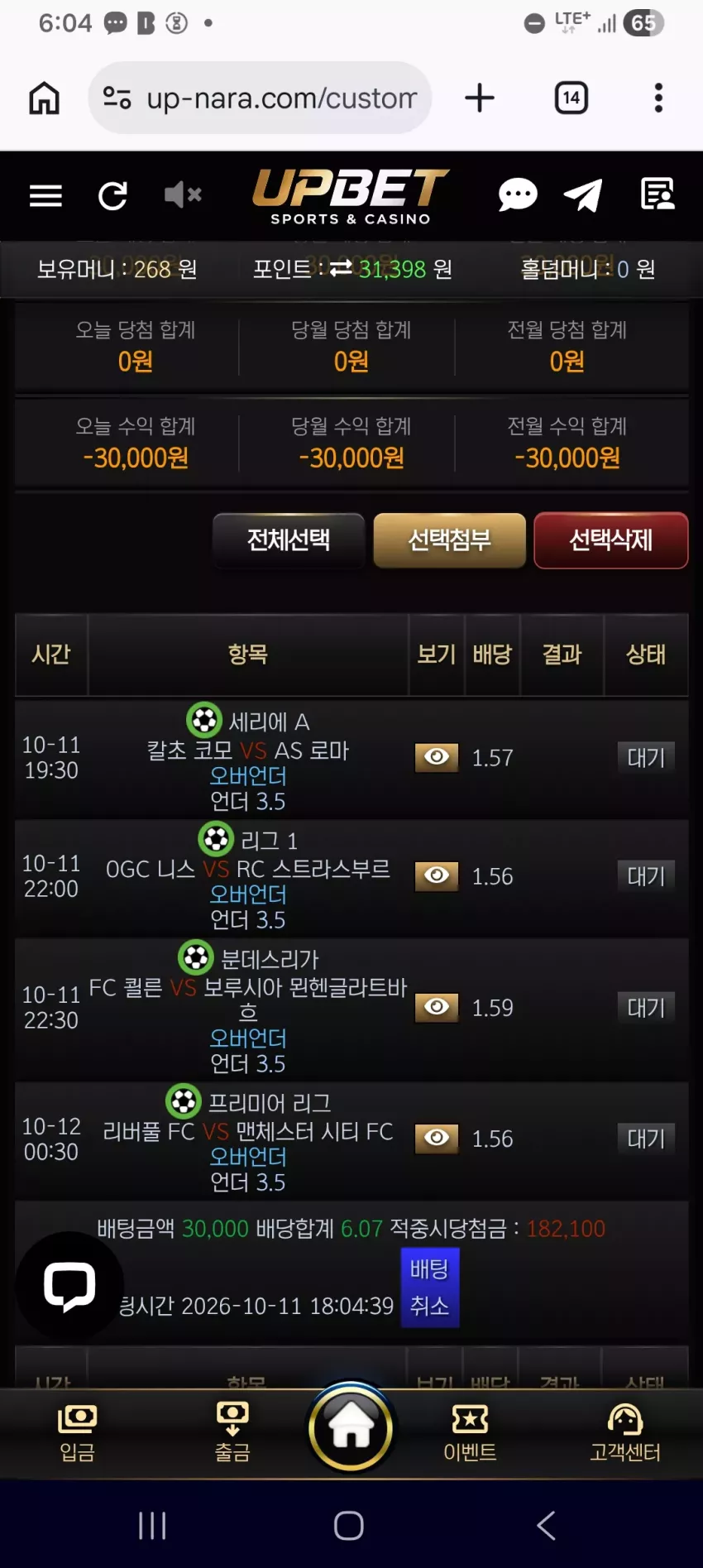This screenshot has height=1568, width=703.
Task: Tap the red 선택삭제 button
Action: click(x=610, y=540)
